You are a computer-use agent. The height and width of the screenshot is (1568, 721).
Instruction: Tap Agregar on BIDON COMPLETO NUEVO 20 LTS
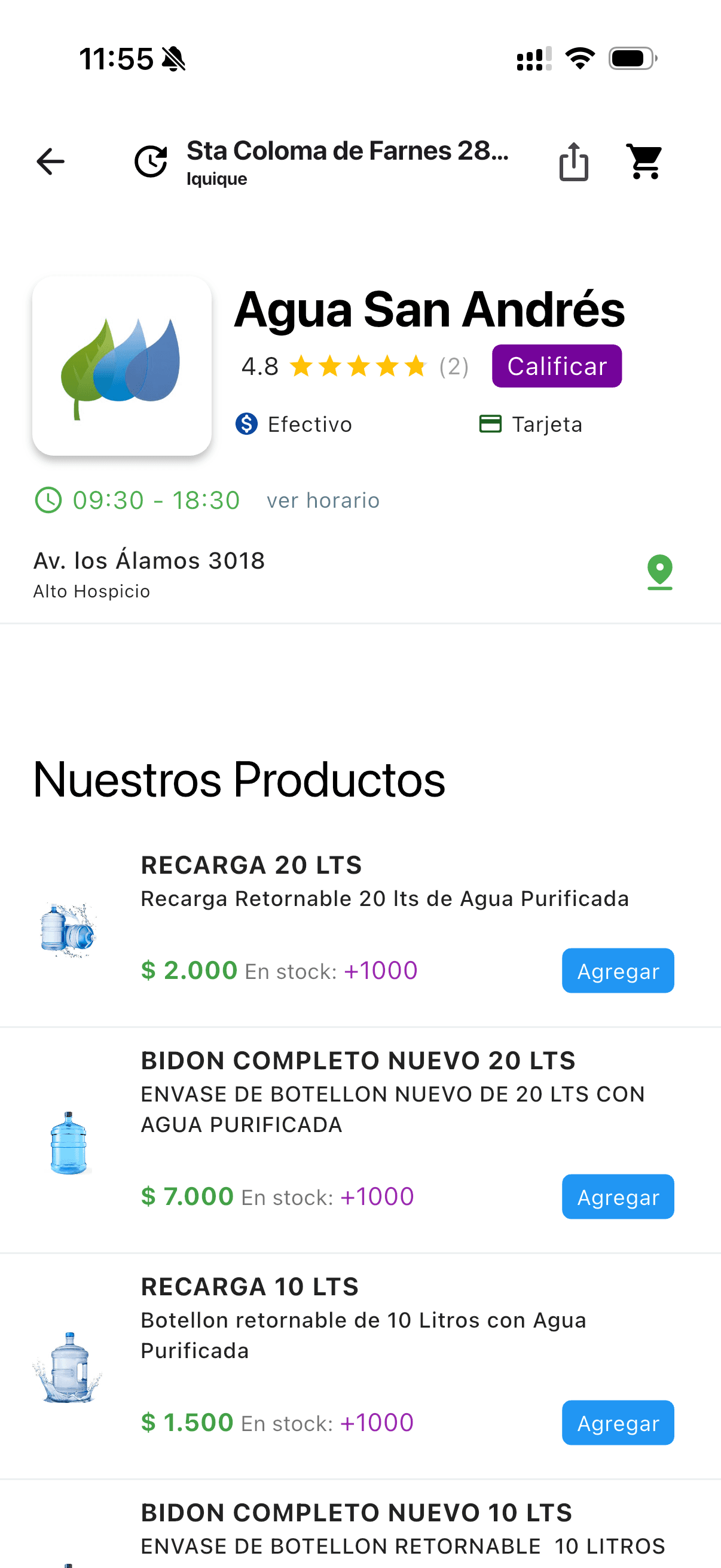point(618,1196)
